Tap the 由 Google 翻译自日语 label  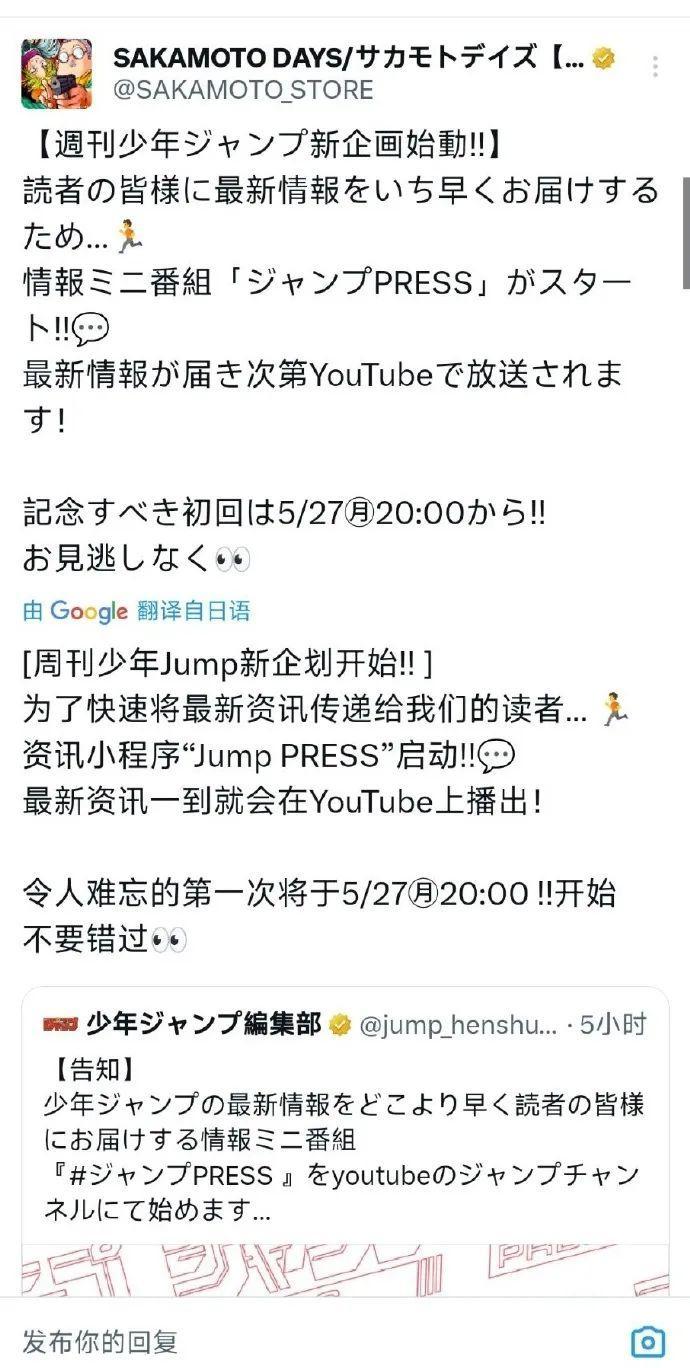[136, 611]
